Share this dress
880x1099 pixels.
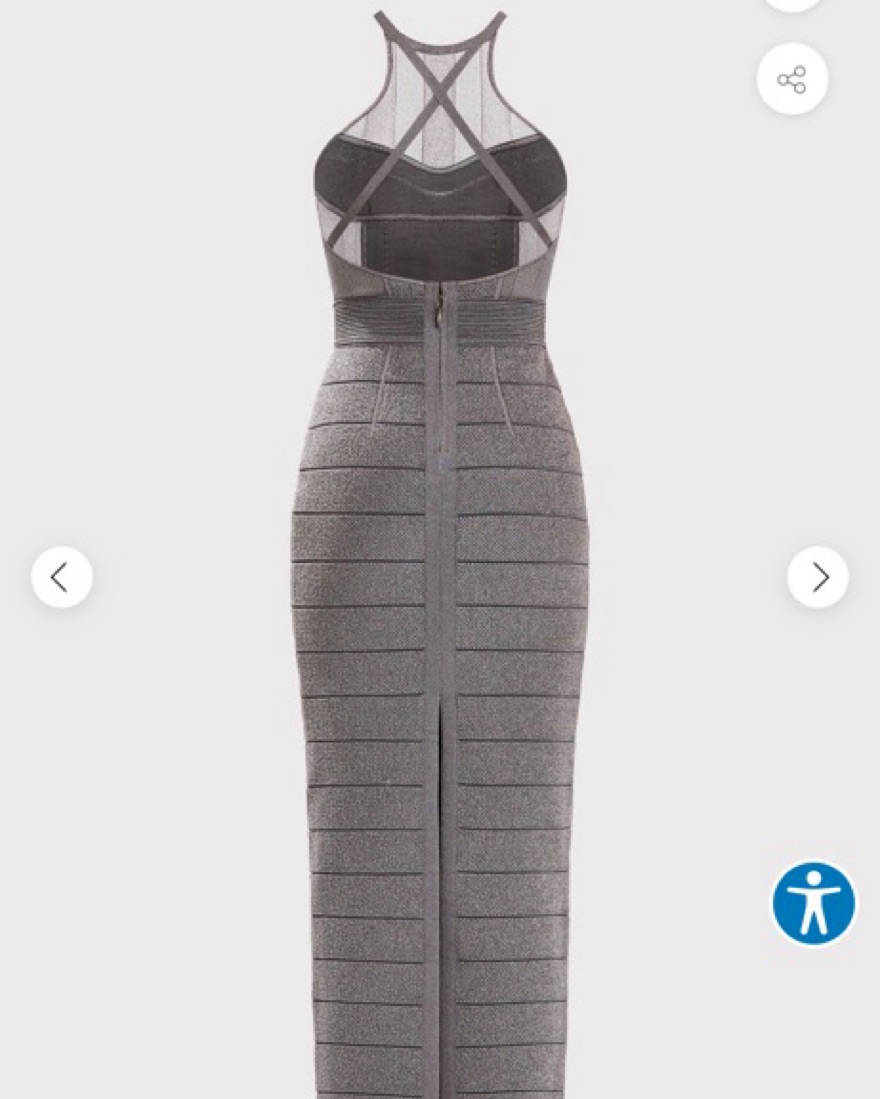click(792, 80)
